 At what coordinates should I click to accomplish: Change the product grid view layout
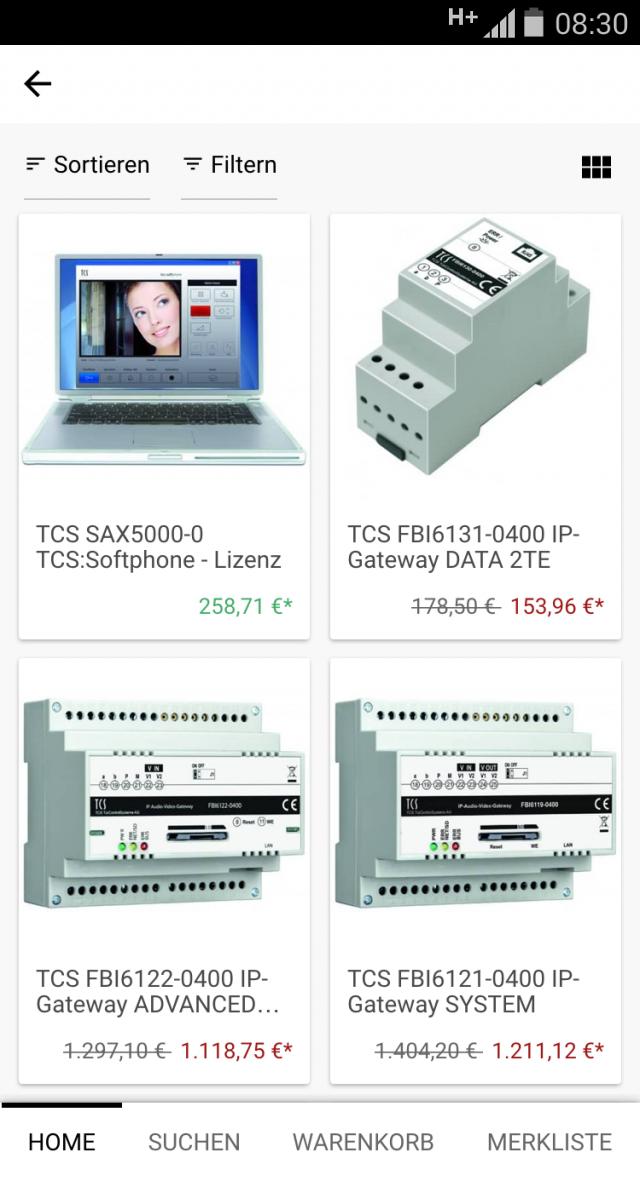click(596, 167)
